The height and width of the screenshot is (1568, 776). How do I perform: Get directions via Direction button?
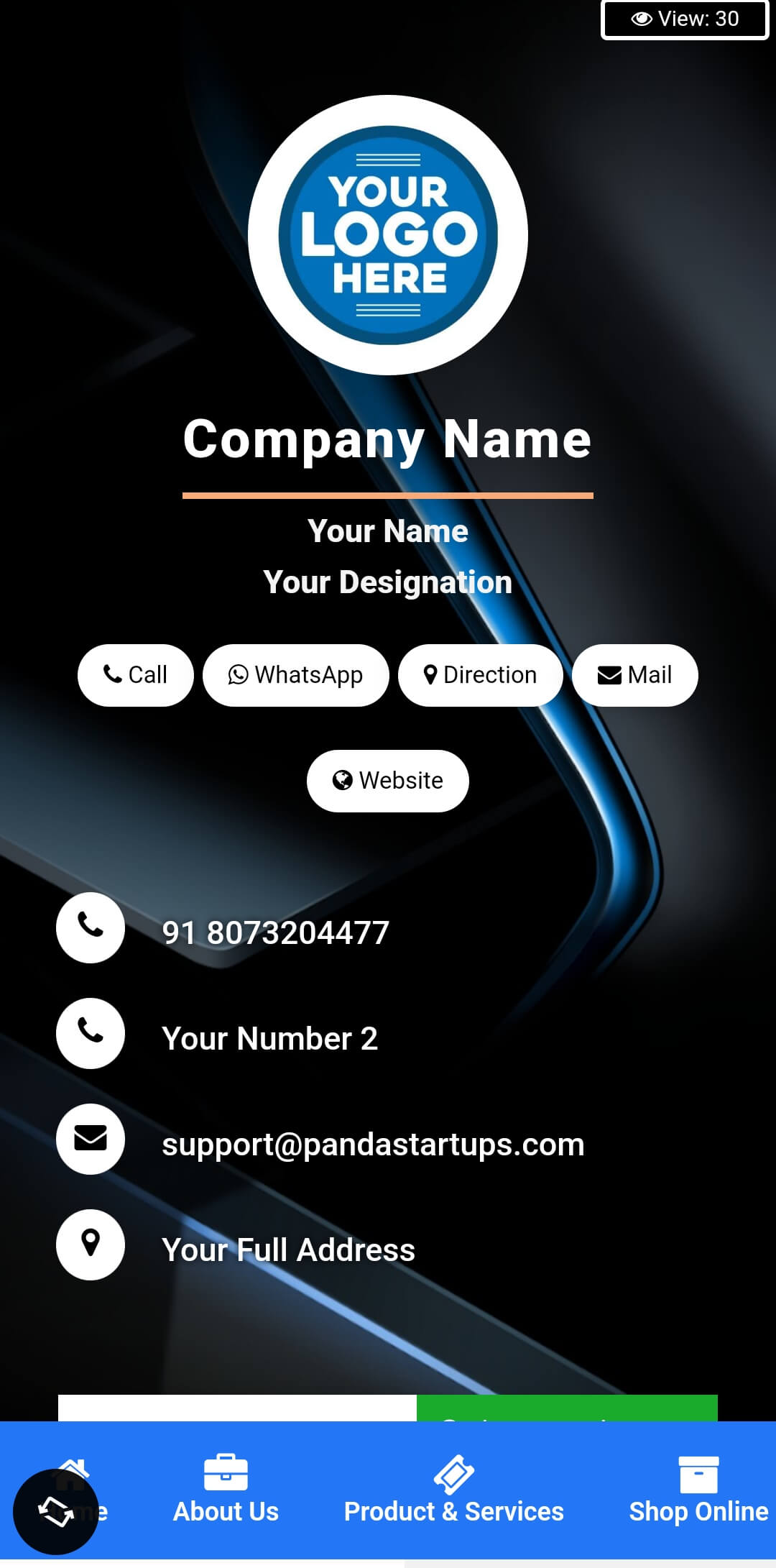coord(480,675)
